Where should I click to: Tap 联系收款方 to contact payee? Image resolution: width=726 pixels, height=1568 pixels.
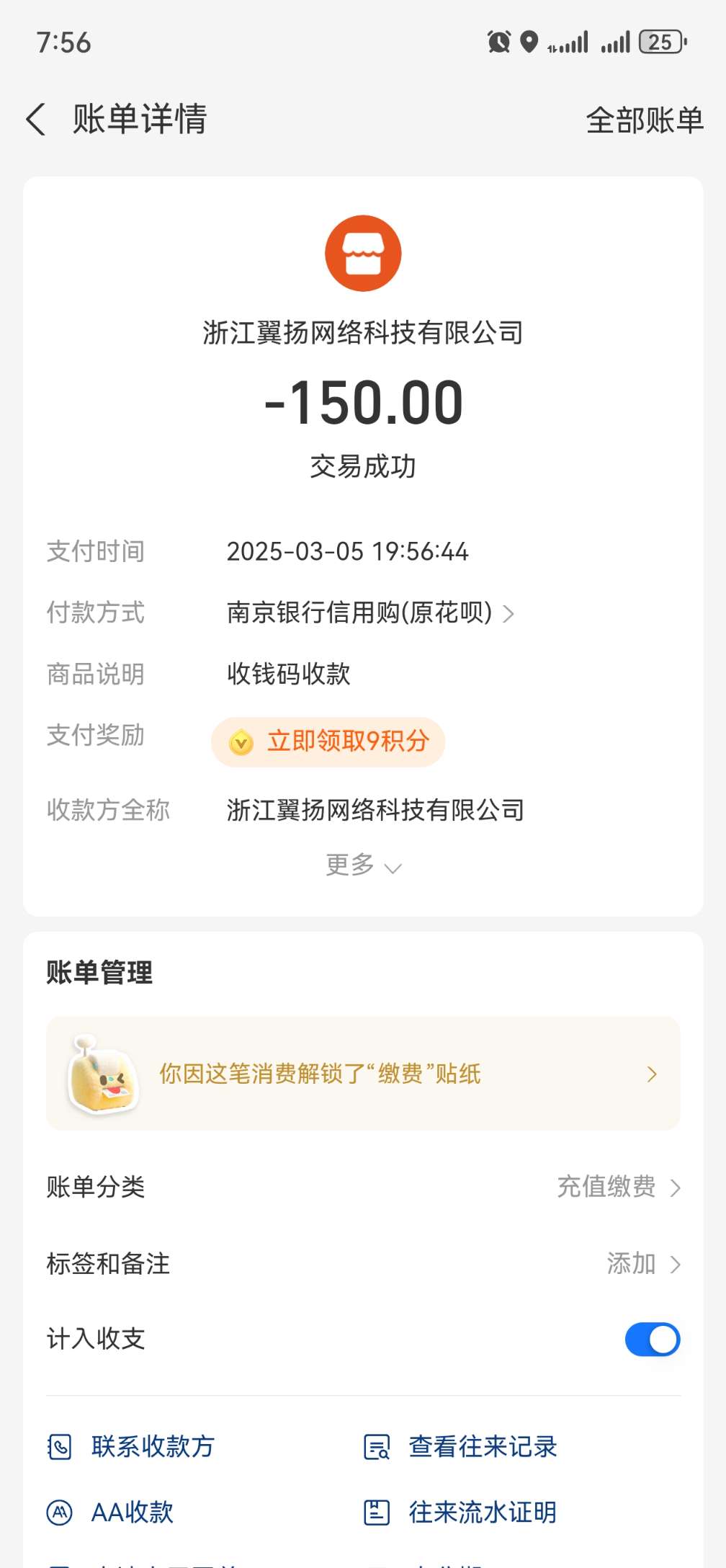point(132,1446)
